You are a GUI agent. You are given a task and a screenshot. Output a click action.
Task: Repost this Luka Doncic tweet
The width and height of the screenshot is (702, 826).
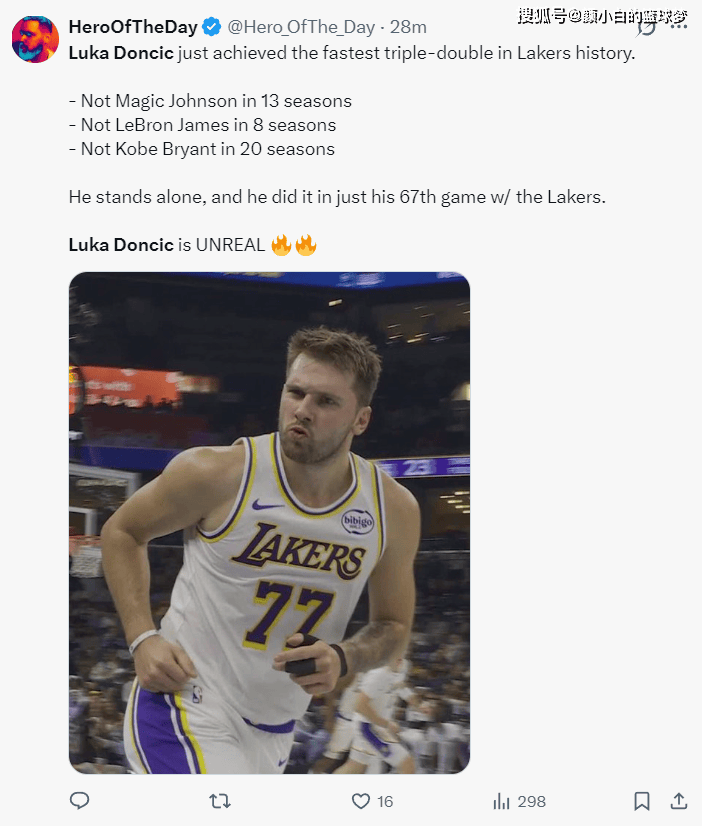click(x=219, y=801)
